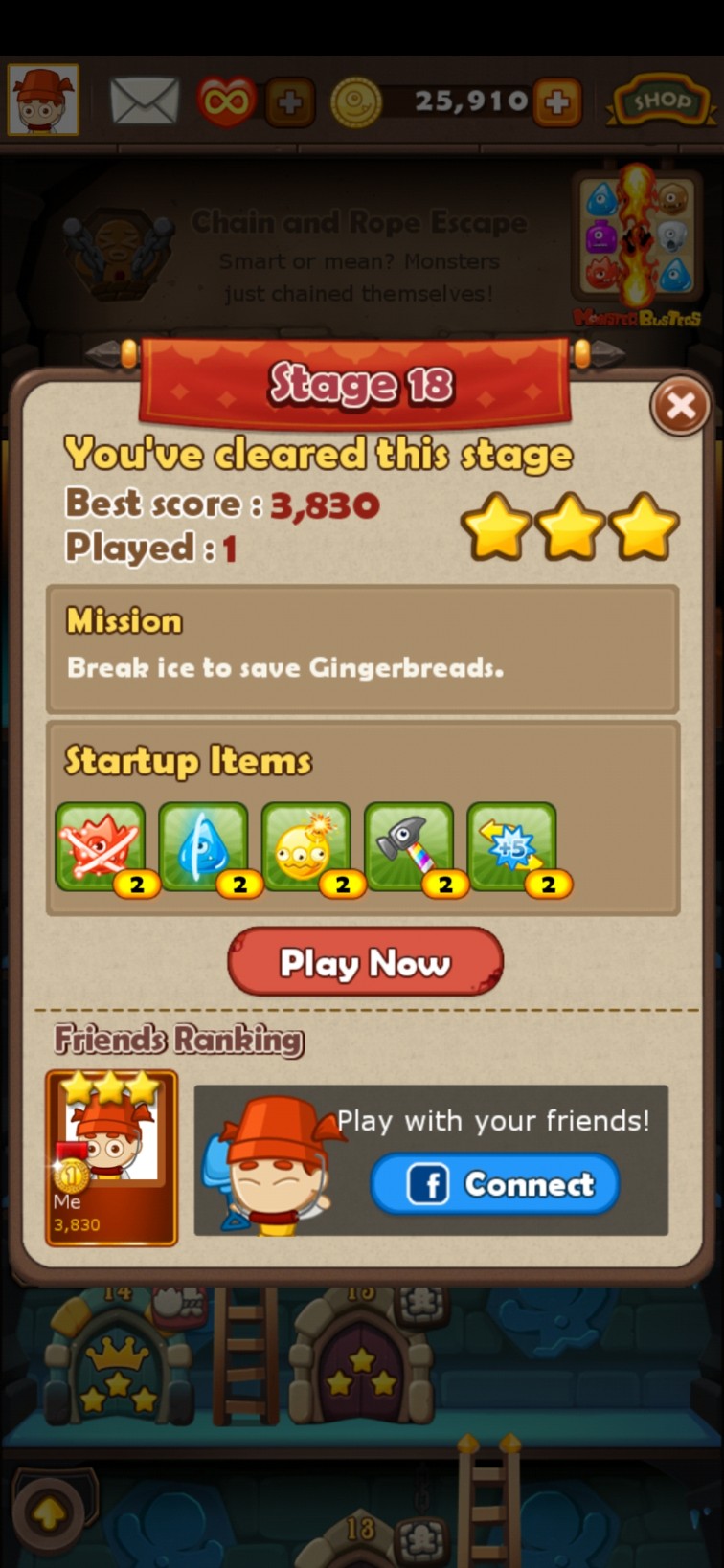This screenshot has width=724, height=1568.
Task: Tap the Play Now button
Action: pyautogui.click(x=365, y=961)
